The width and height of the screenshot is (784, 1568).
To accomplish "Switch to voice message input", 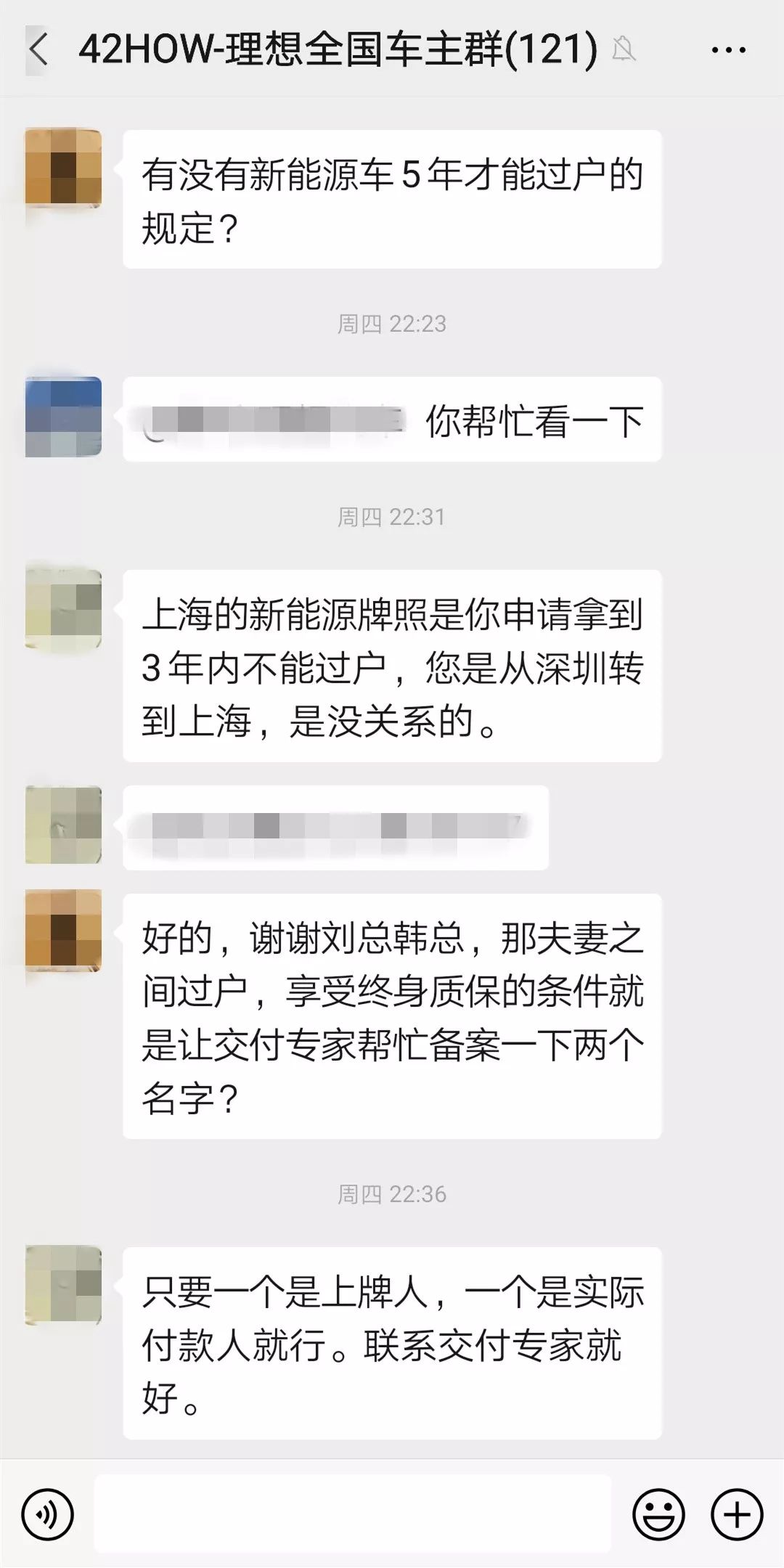I will pyautogui.click(x=47, y=1515).
